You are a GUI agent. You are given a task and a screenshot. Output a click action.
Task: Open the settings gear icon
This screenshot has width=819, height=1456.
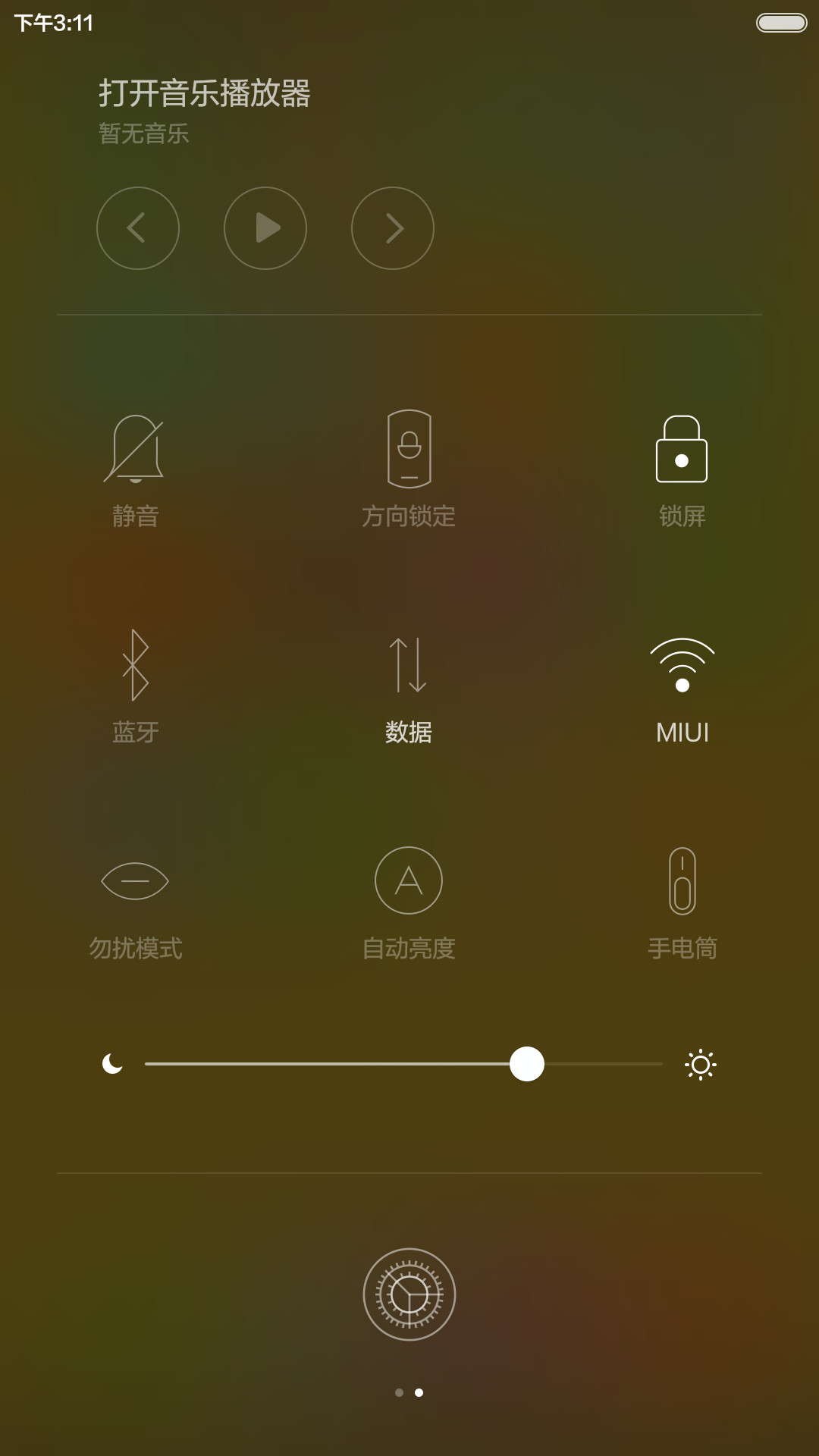(409, 1294)
